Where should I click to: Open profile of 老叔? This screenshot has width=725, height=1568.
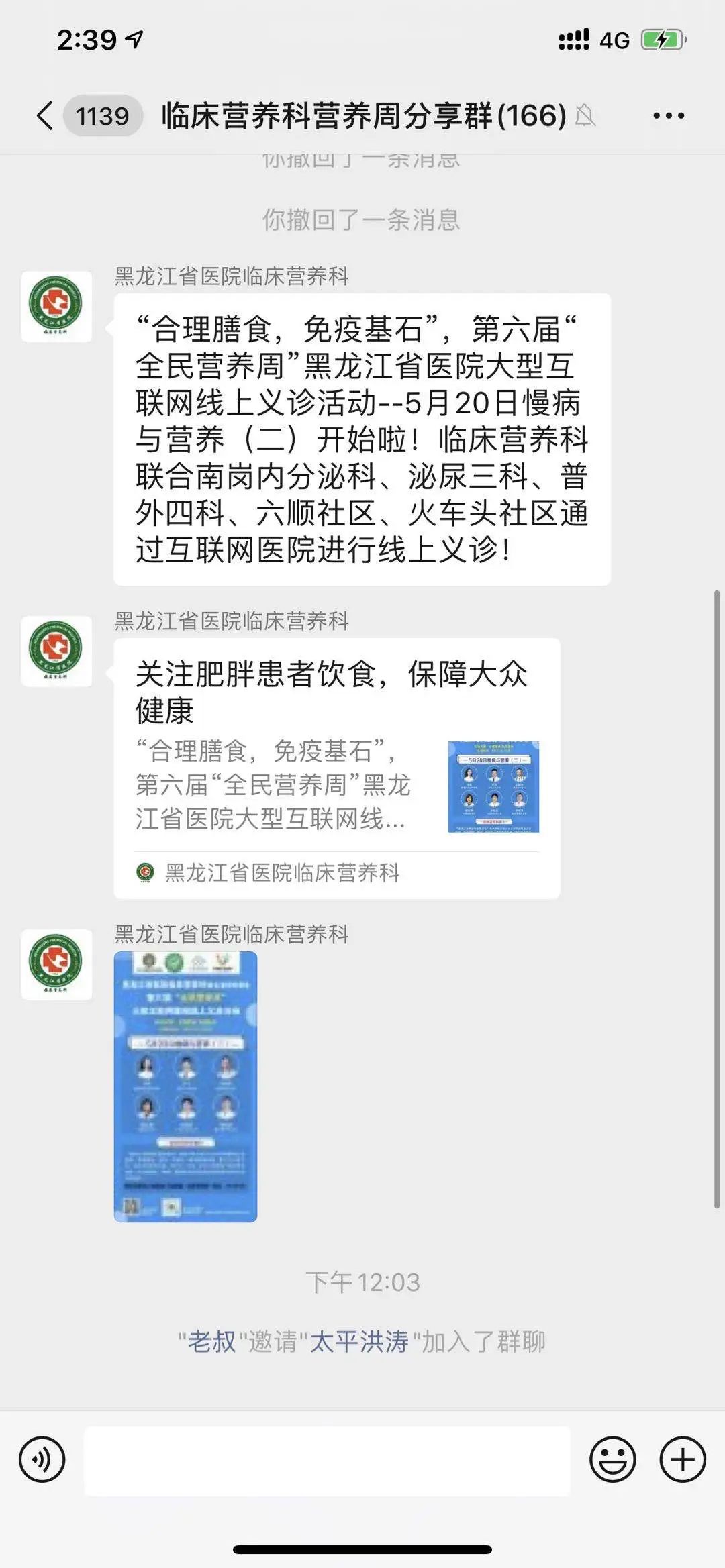tap(211, 1342)
